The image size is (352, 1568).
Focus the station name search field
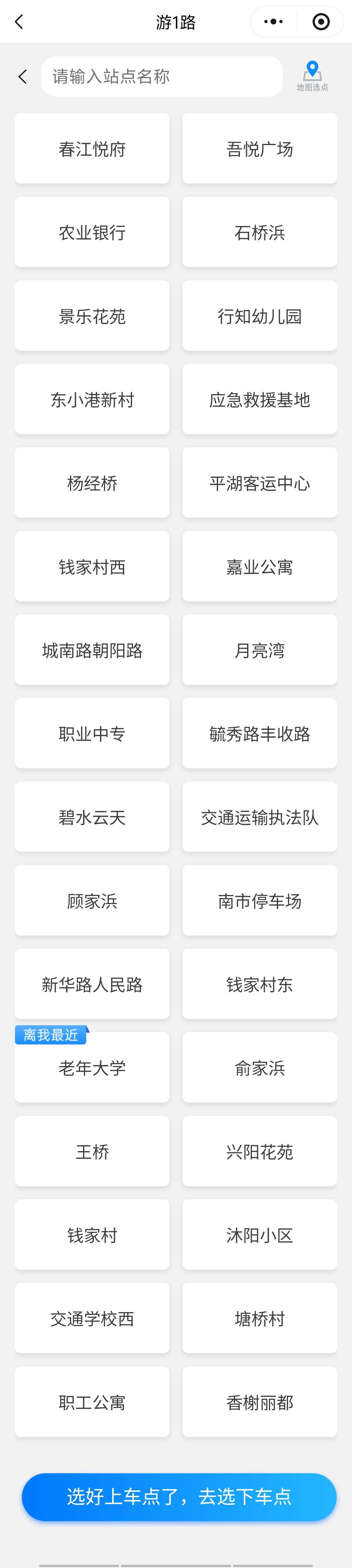click(161, 77)
